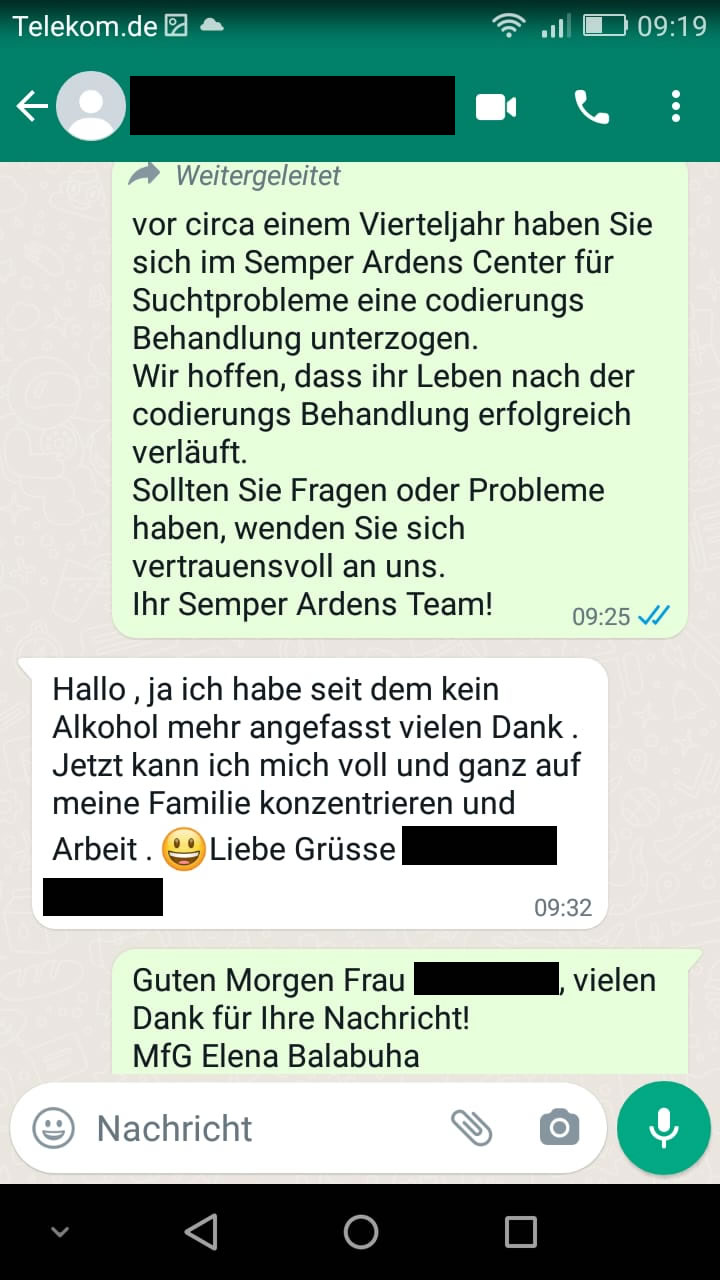Attach a file with the paperclip
Image resolution: width=720 pixels, height=1280 pixels.
coord(472,1129)
